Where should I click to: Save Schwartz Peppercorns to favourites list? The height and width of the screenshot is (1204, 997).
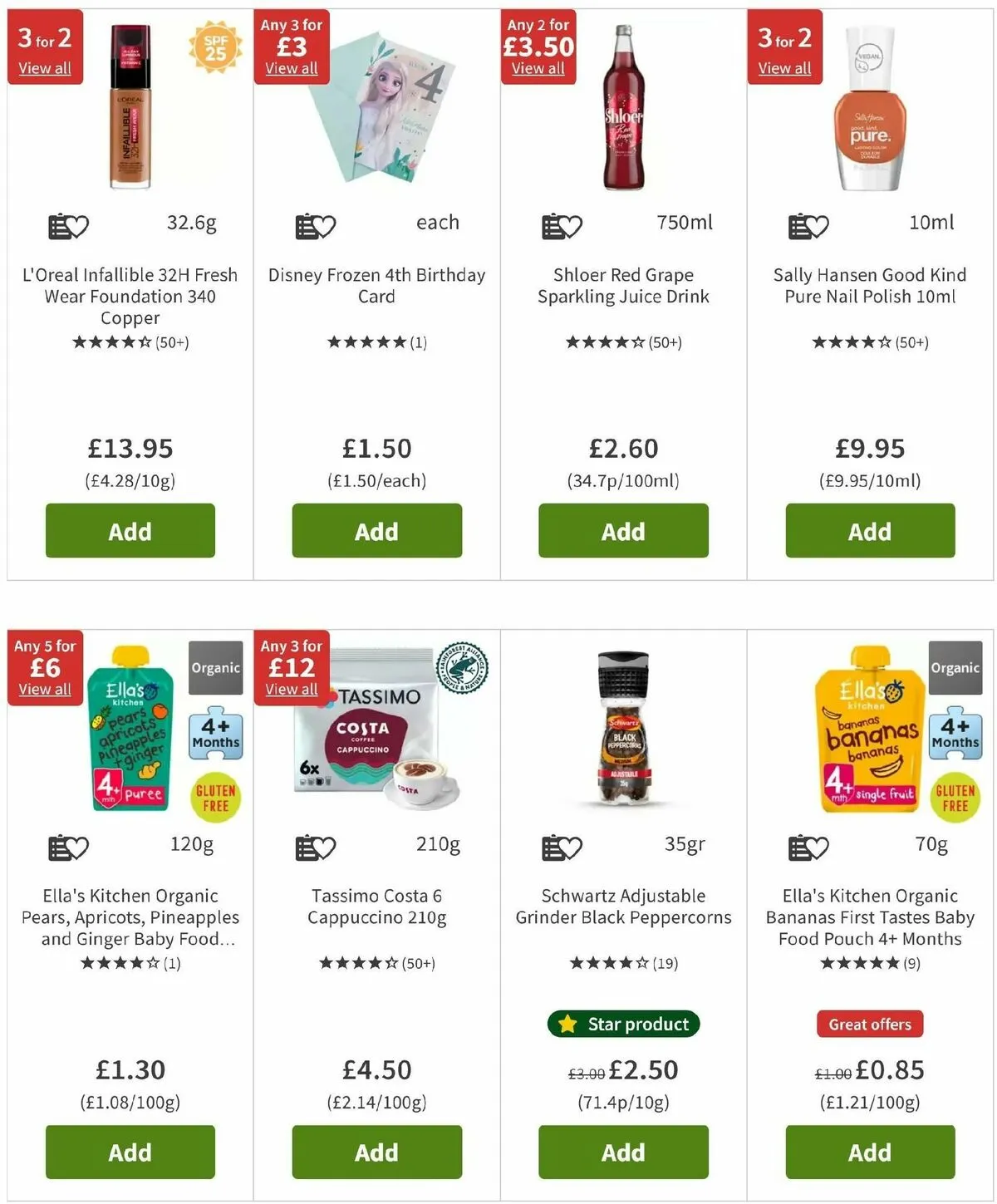pos(562,848)
